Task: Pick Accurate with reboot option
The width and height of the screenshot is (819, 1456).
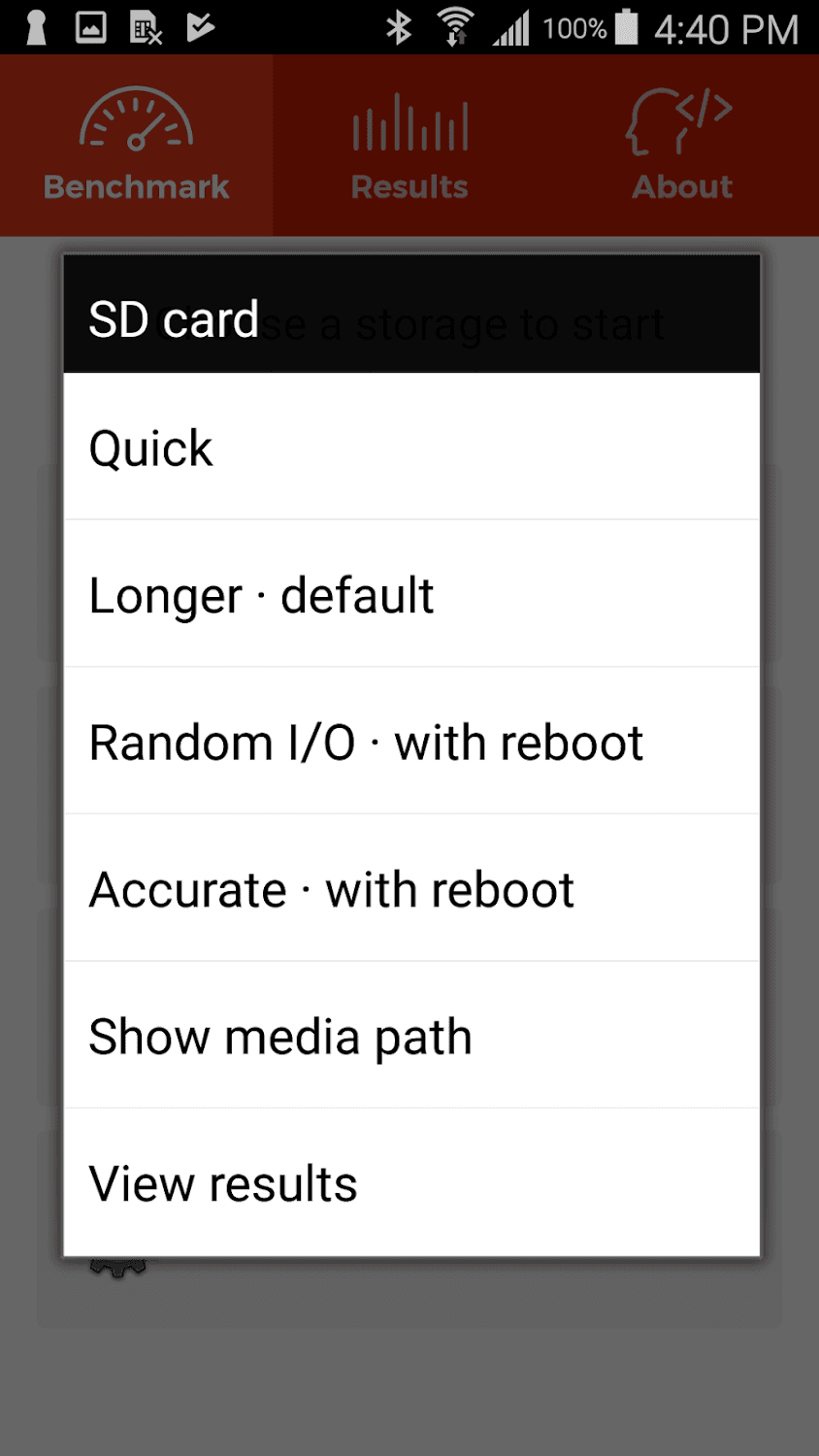Action: point(410,888)
